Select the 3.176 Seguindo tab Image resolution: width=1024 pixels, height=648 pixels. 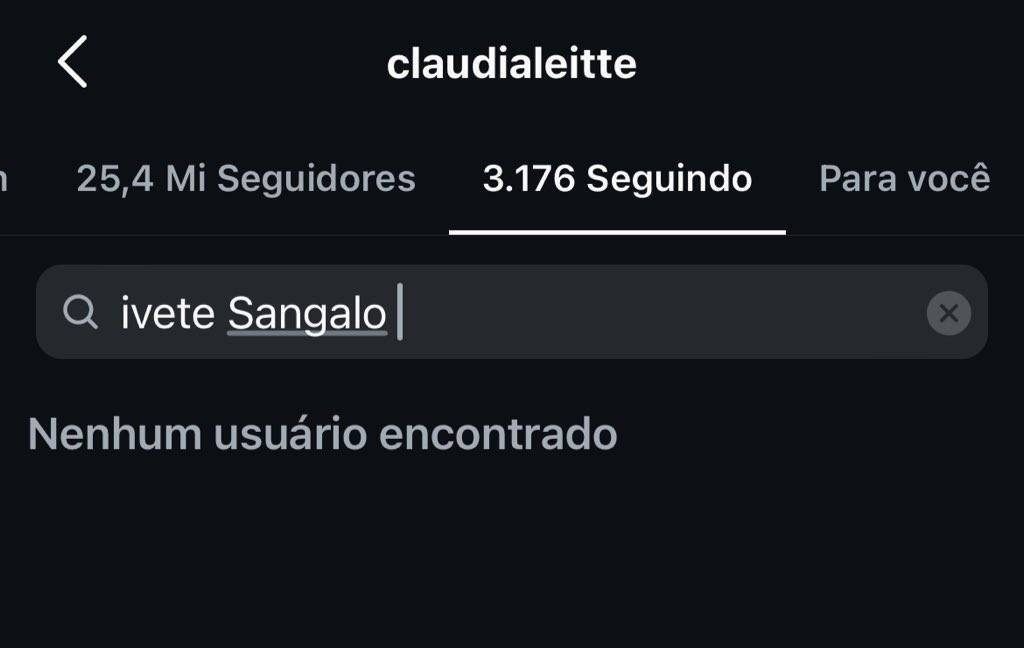[617, 179]
